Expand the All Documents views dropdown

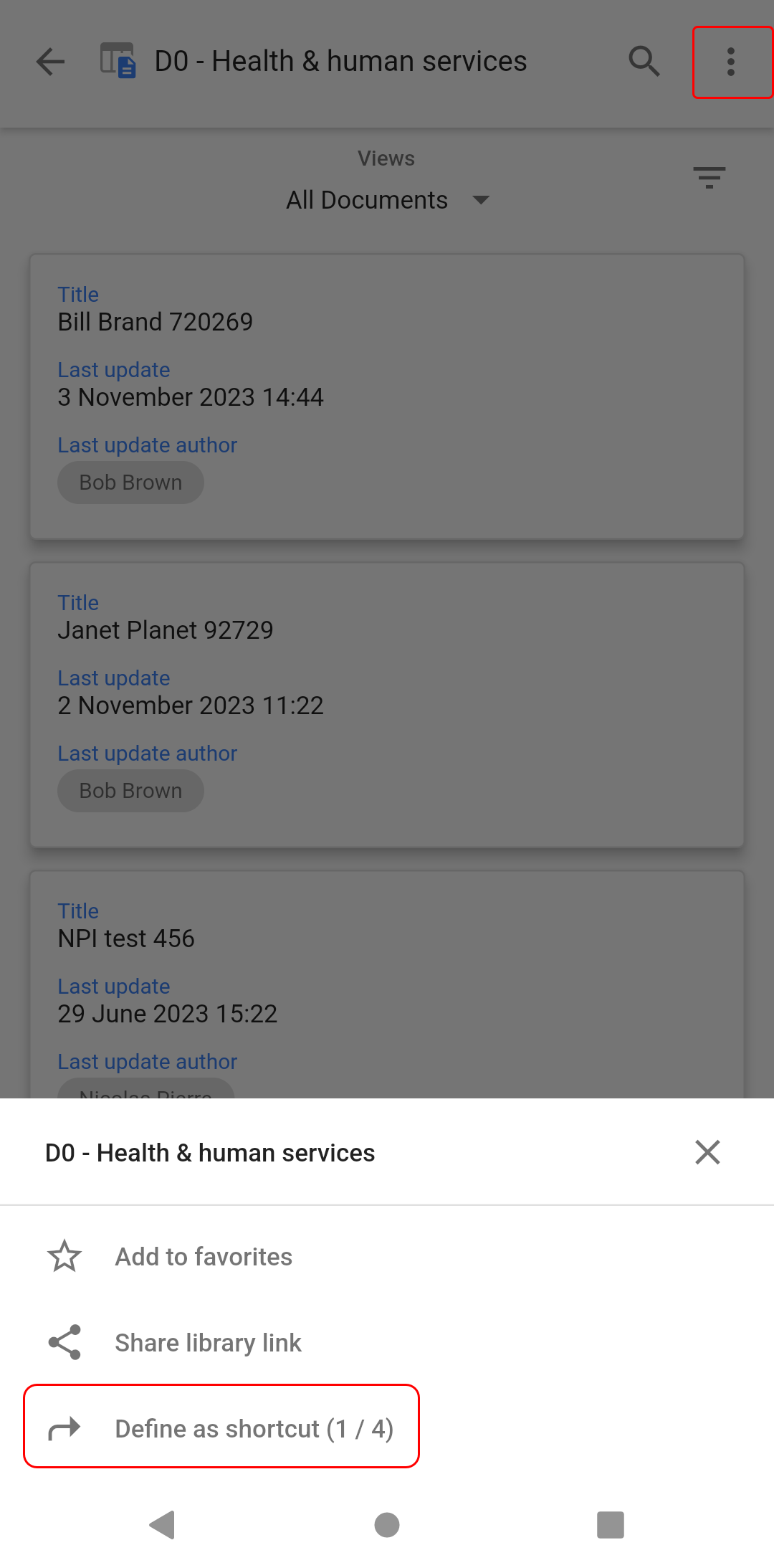point(387,200)
